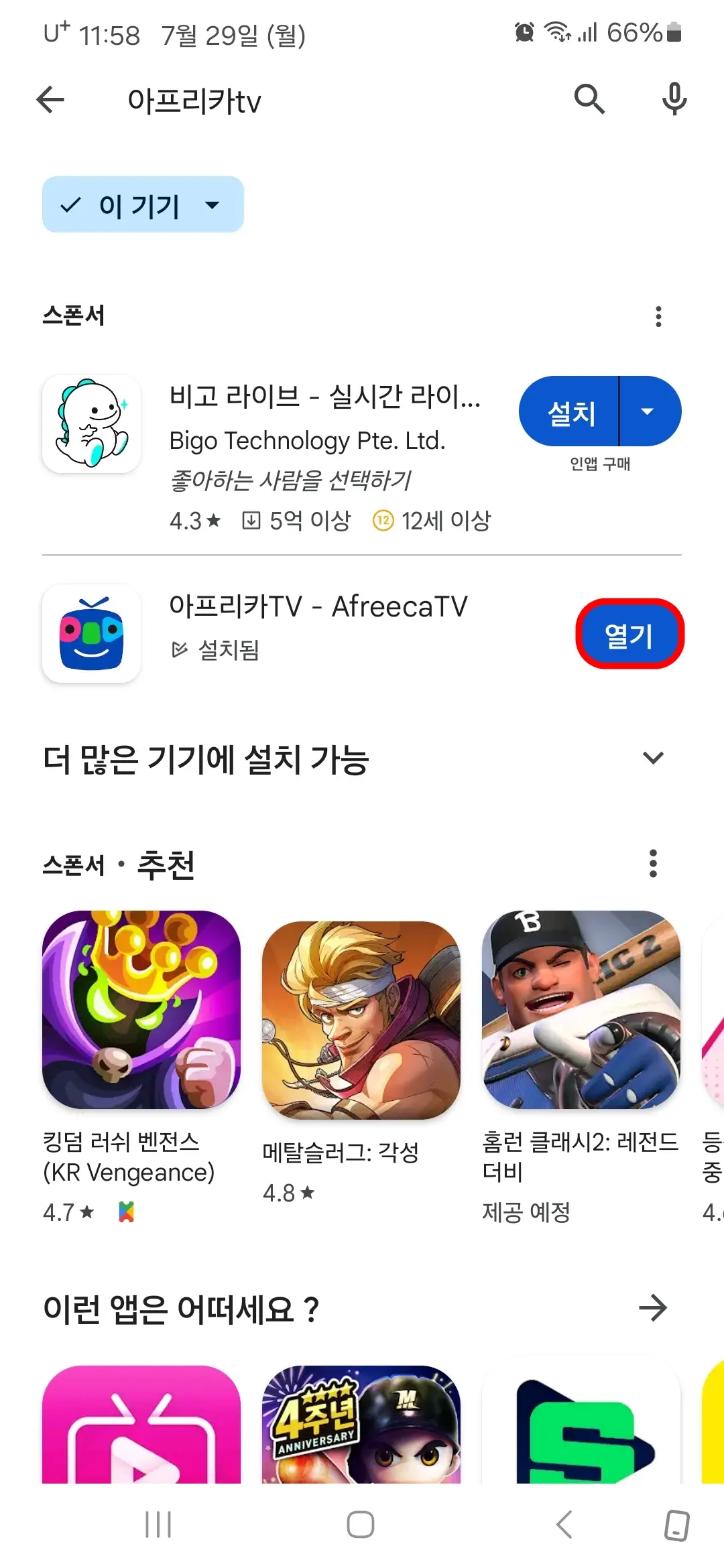Tap 열기 to open AfreecaTV
Viewport: 724px width, 1568px height.
(x=631, y=634)
